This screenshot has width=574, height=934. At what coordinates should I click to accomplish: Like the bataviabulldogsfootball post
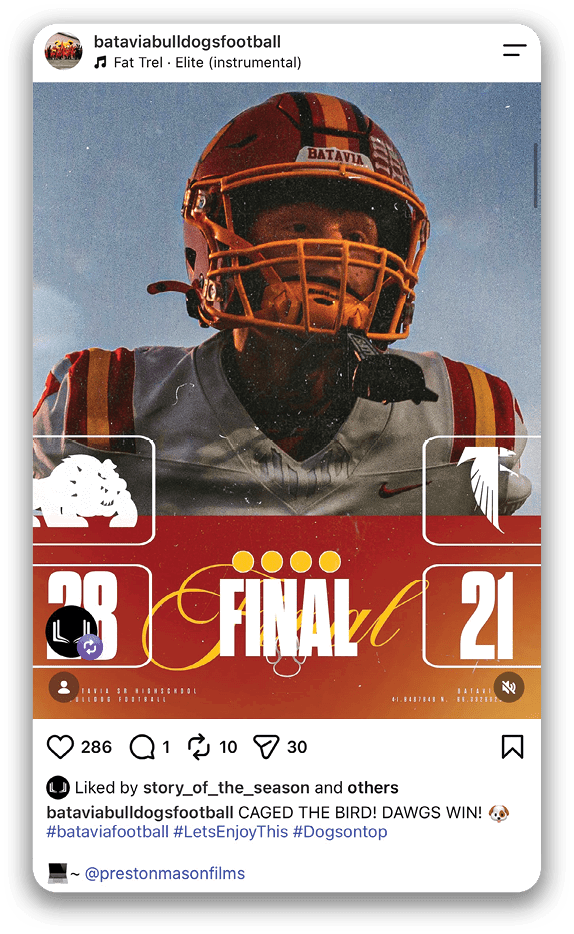(60, 747)
